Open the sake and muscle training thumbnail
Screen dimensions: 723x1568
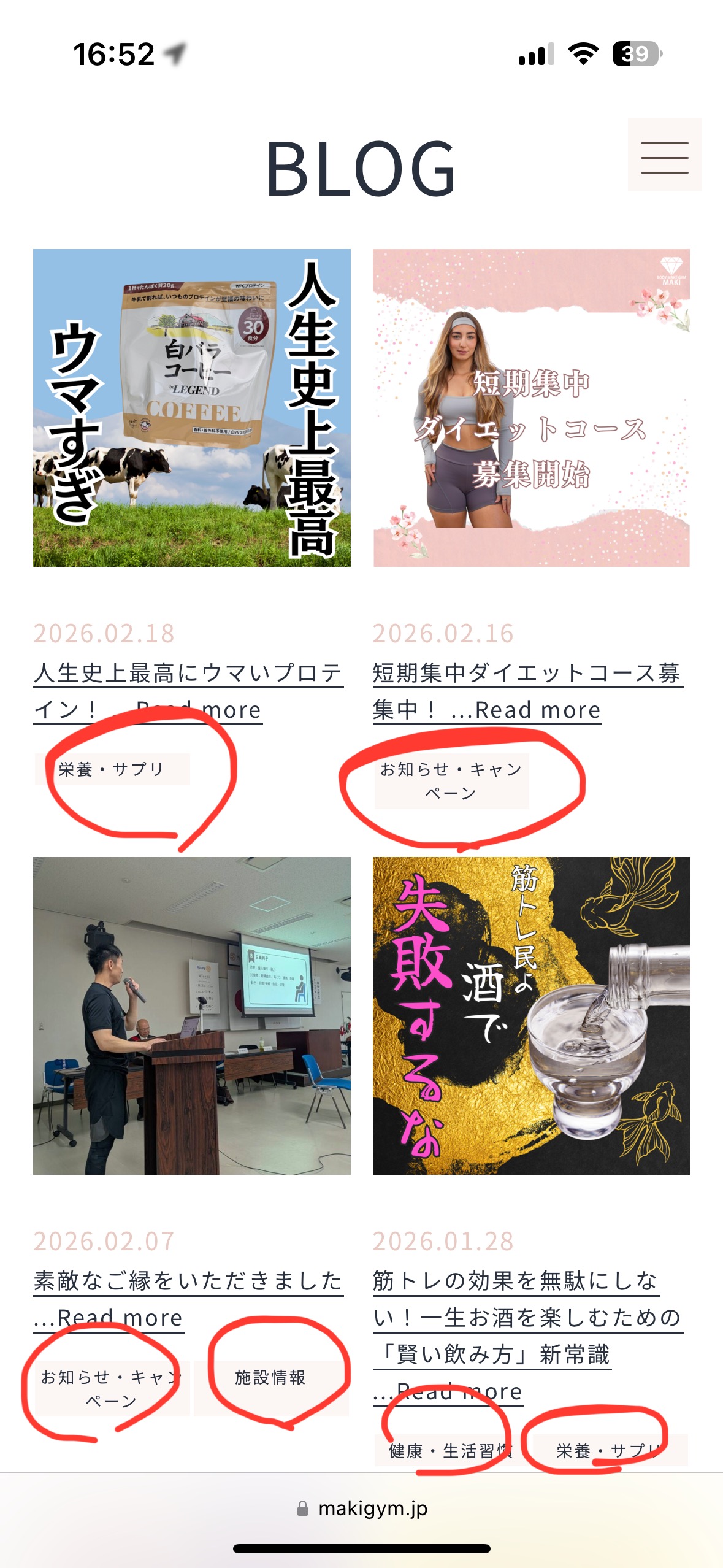point(531,1015)
